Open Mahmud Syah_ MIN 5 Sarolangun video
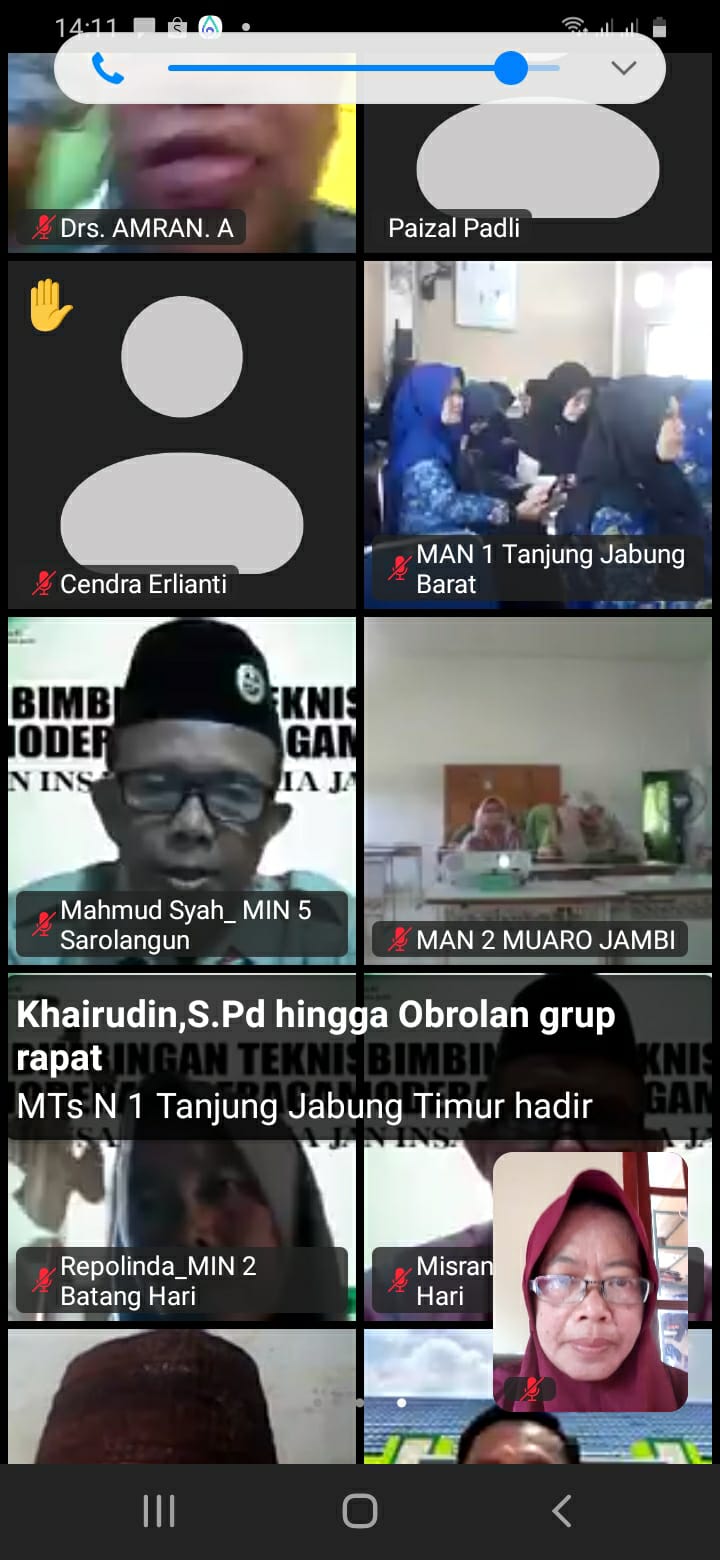The width and height of the screenshot is (720, 1560). click(x=182, y=790)
